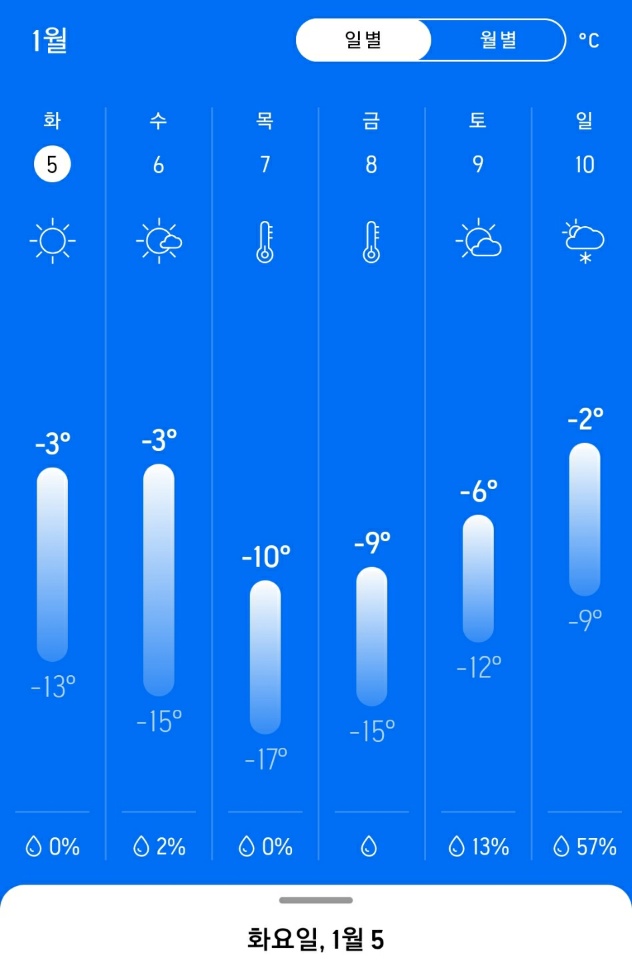This screenshot has height=960, width=632.
Task: Choose Friday 금 8 forecast
Action: 371,164
